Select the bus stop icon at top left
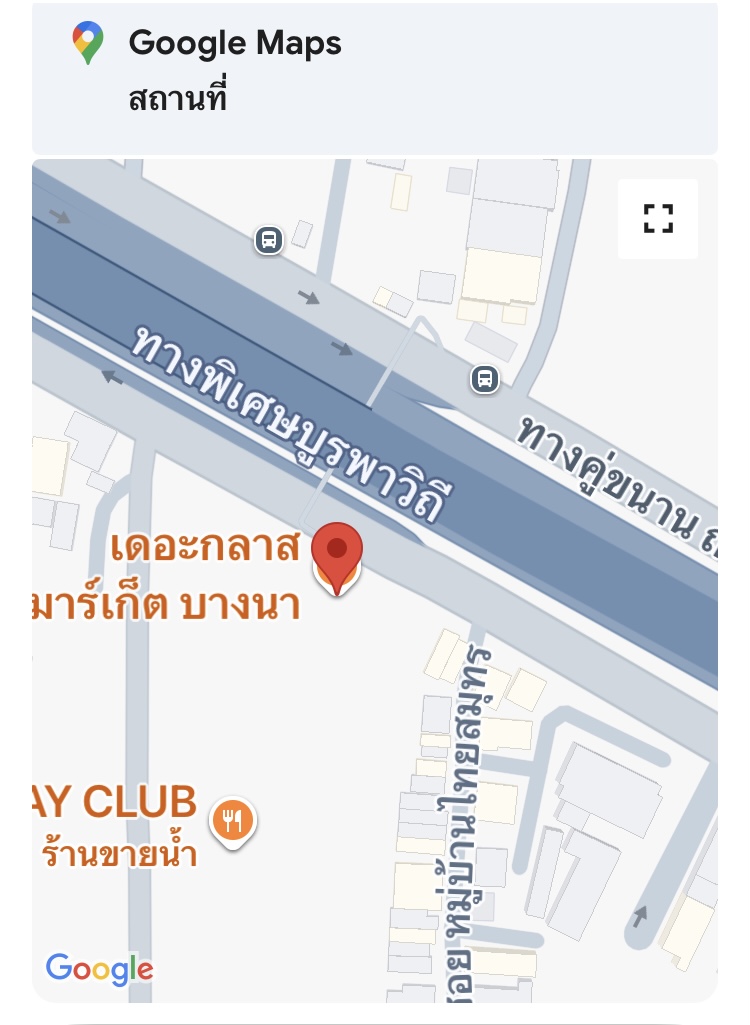 pyautogui.click(x=268, y=239)
